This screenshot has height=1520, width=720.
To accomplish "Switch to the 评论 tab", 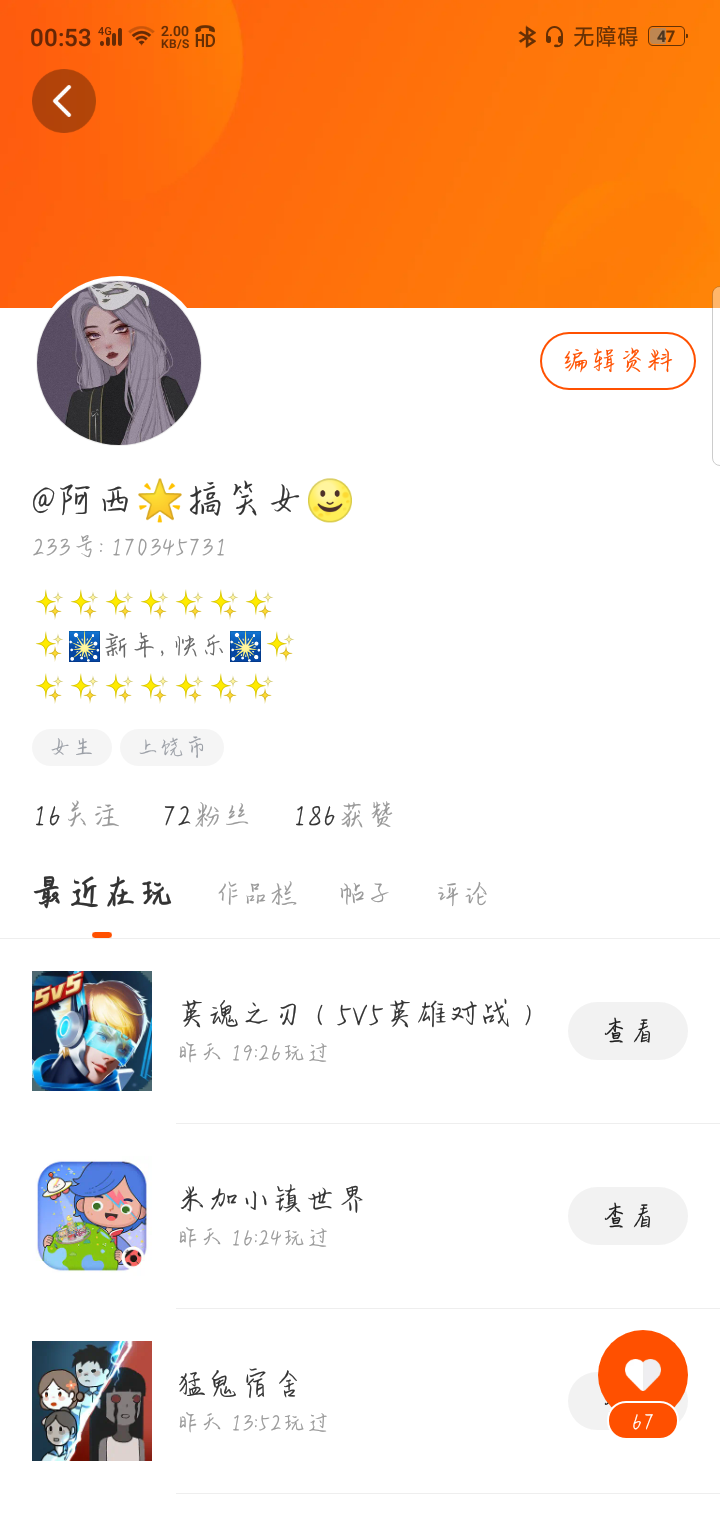I will [462, 893].
